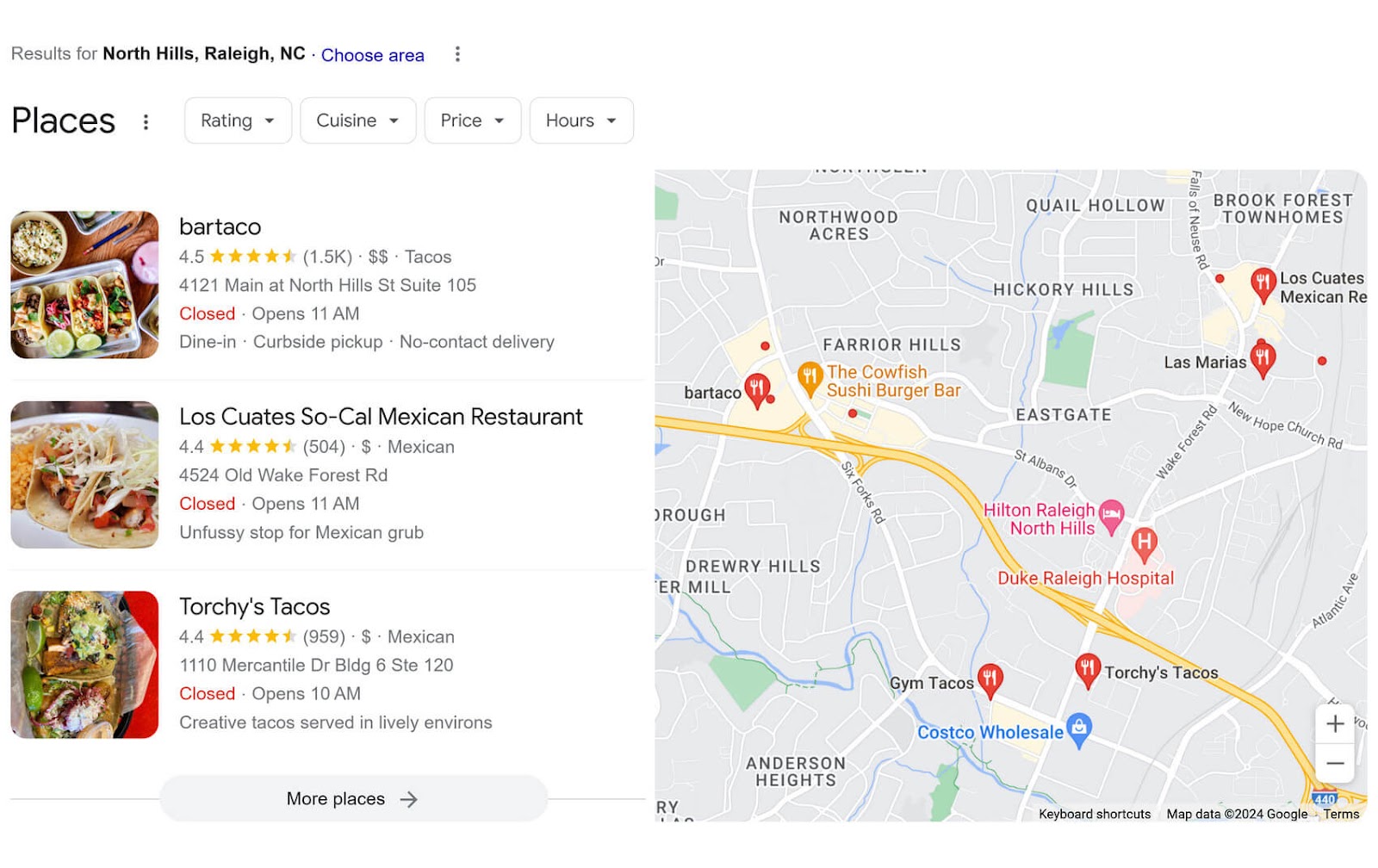Select the Costco Wholesale map marker
Viewport: 1378px width, 868px height.
point(1079,728)
